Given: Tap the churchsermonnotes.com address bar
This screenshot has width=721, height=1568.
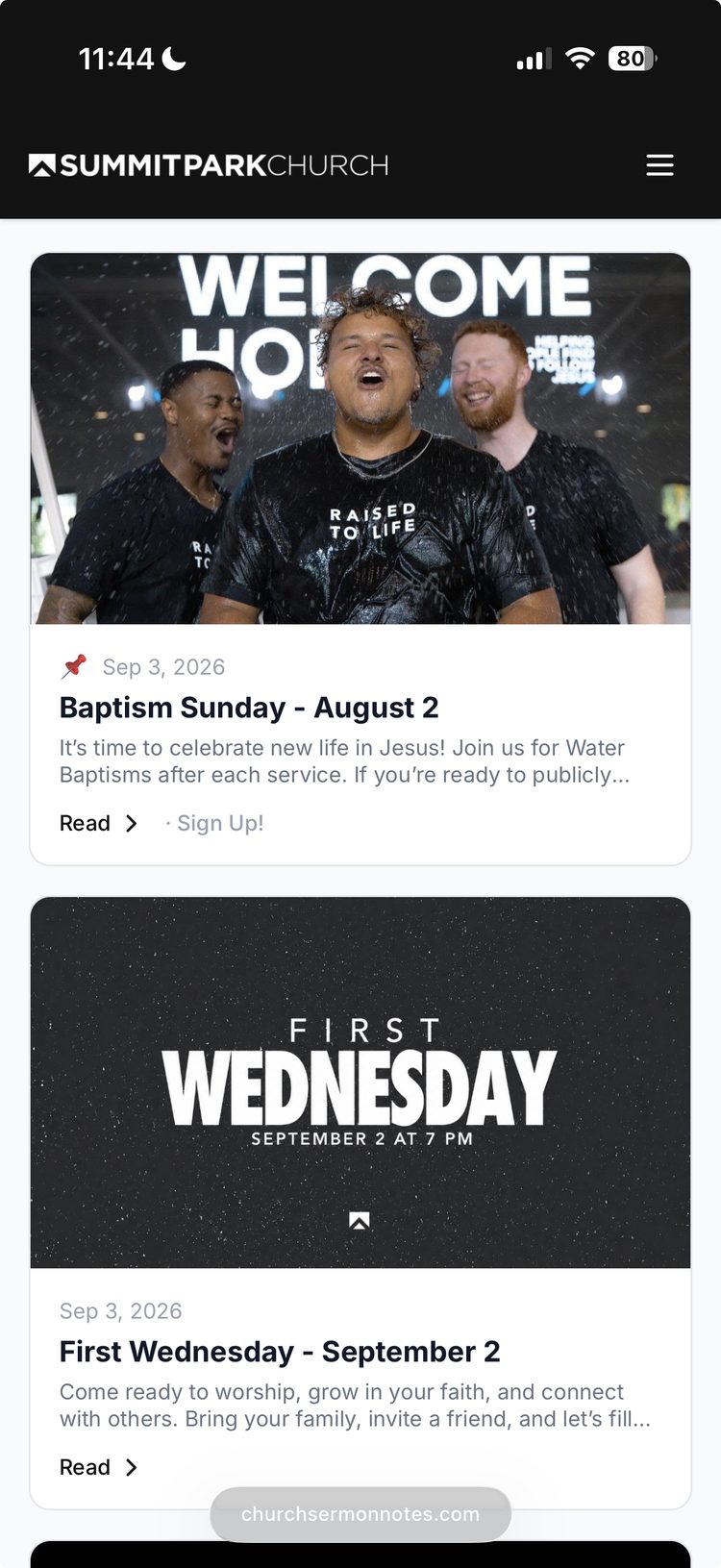Looking at the screenshot, I should pyautogui.click(x=360, y=1514).
